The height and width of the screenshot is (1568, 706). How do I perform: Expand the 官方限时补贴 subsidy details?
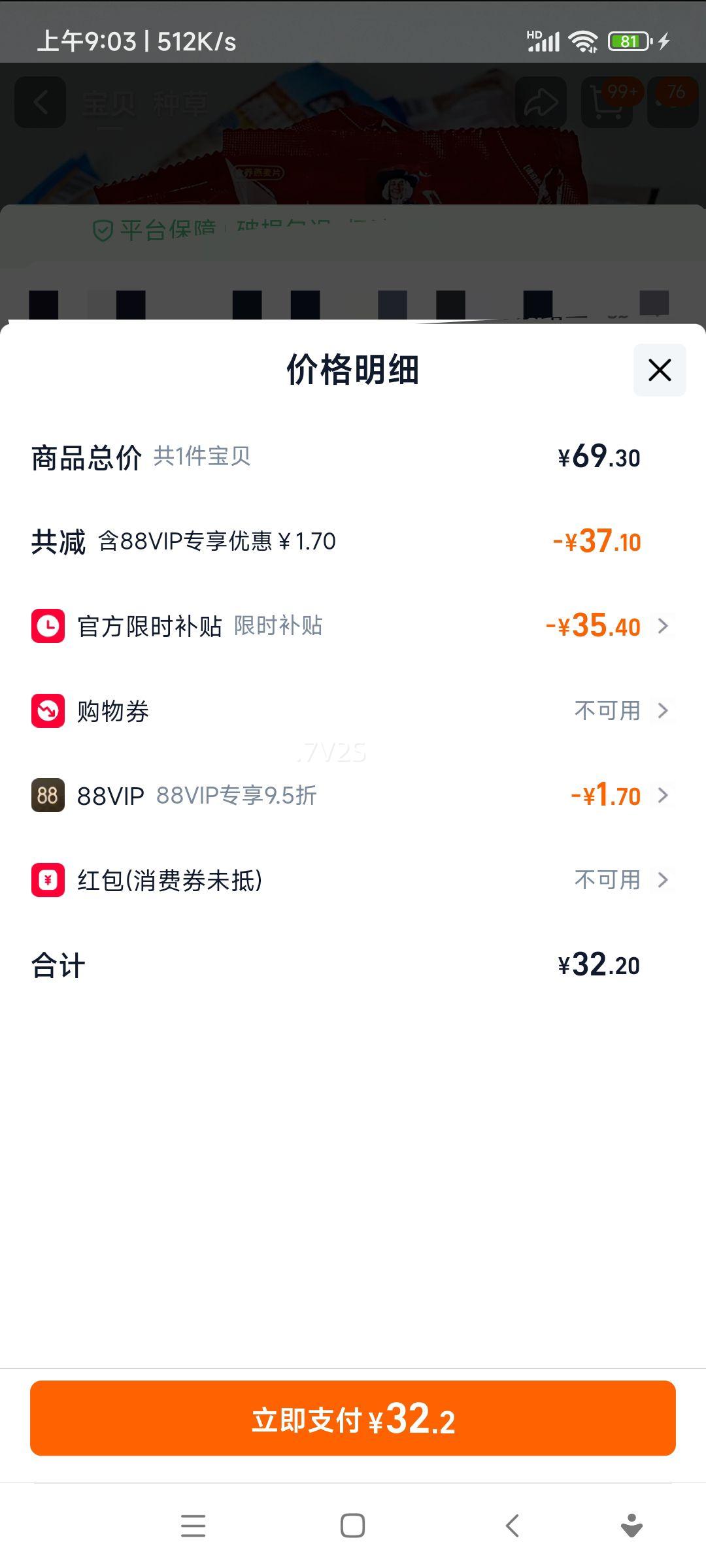pos(664,627)
